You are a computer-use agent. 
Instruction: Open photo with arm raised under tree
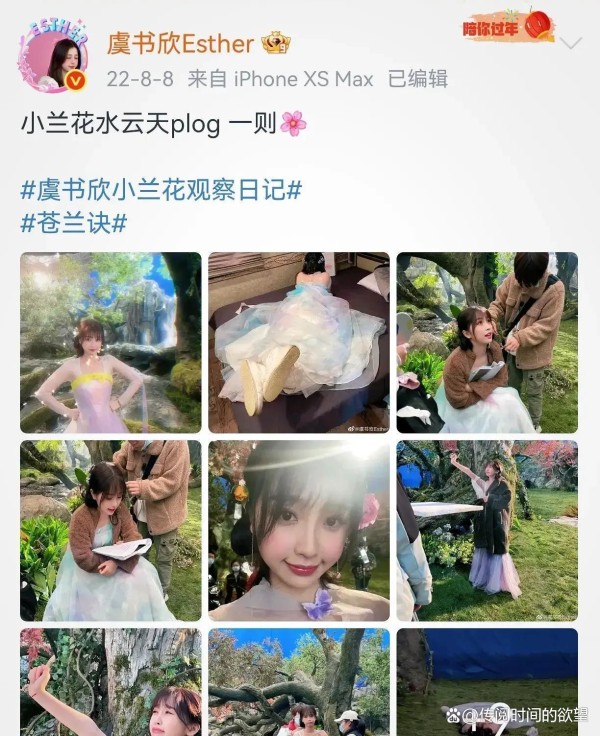pyautogui.click(x=487, y=530)
